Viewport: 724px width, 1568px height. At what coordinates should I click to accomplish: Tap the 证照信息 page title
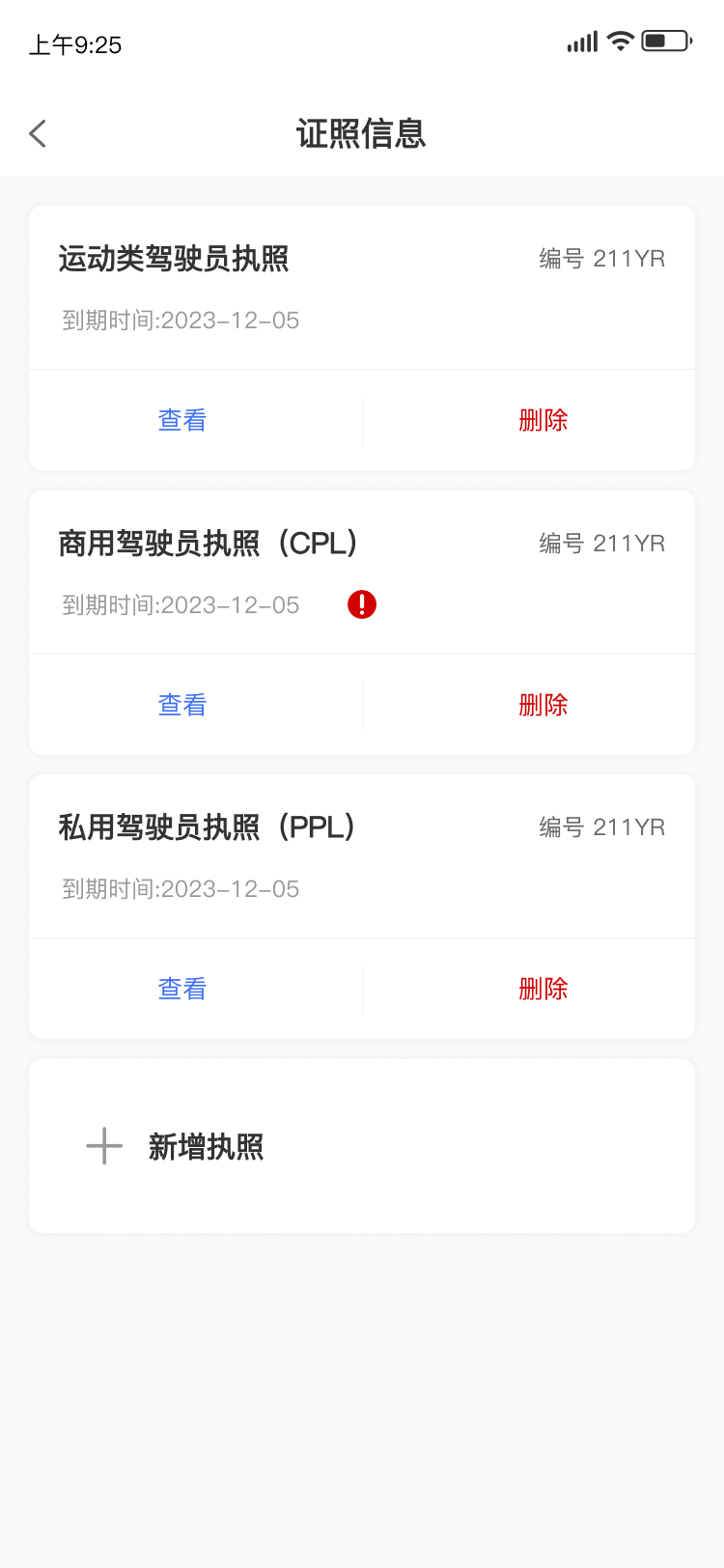tap(361, 135)
